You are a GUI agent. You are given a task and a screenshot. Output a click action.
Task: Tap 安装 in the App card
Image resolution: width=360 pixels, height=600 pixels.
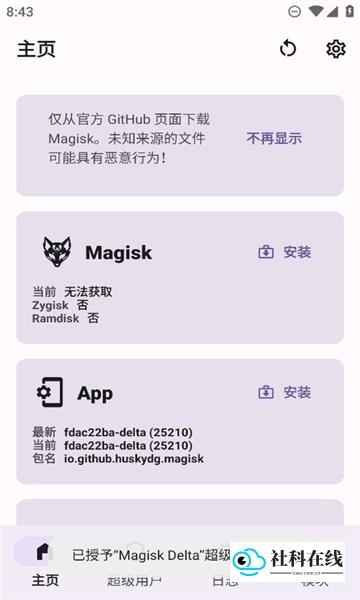pyautogui.click(x=285, y=392)
